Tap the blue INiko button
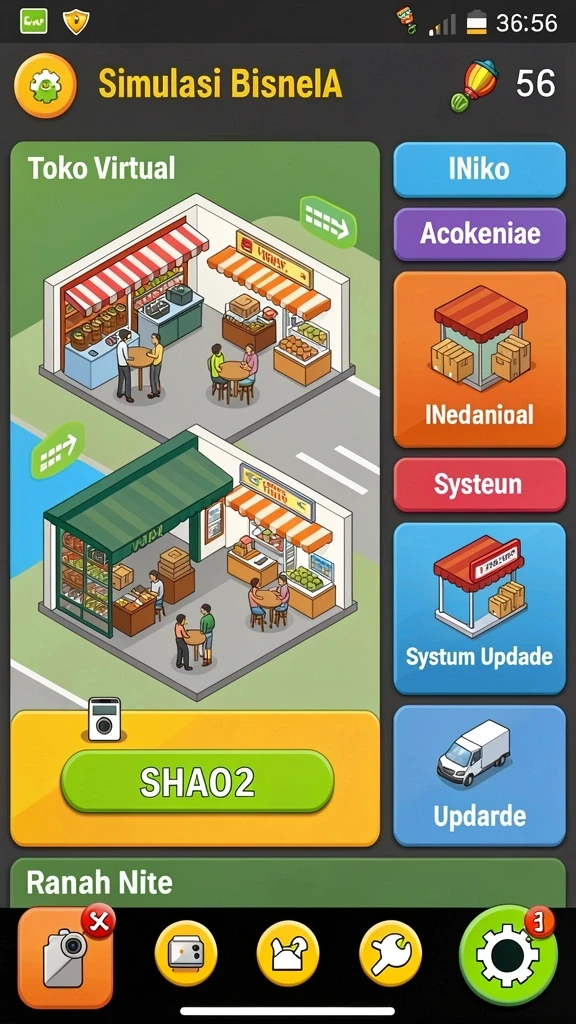The image size is (576, 1024). pyautogui.click(x=479, y=170)
